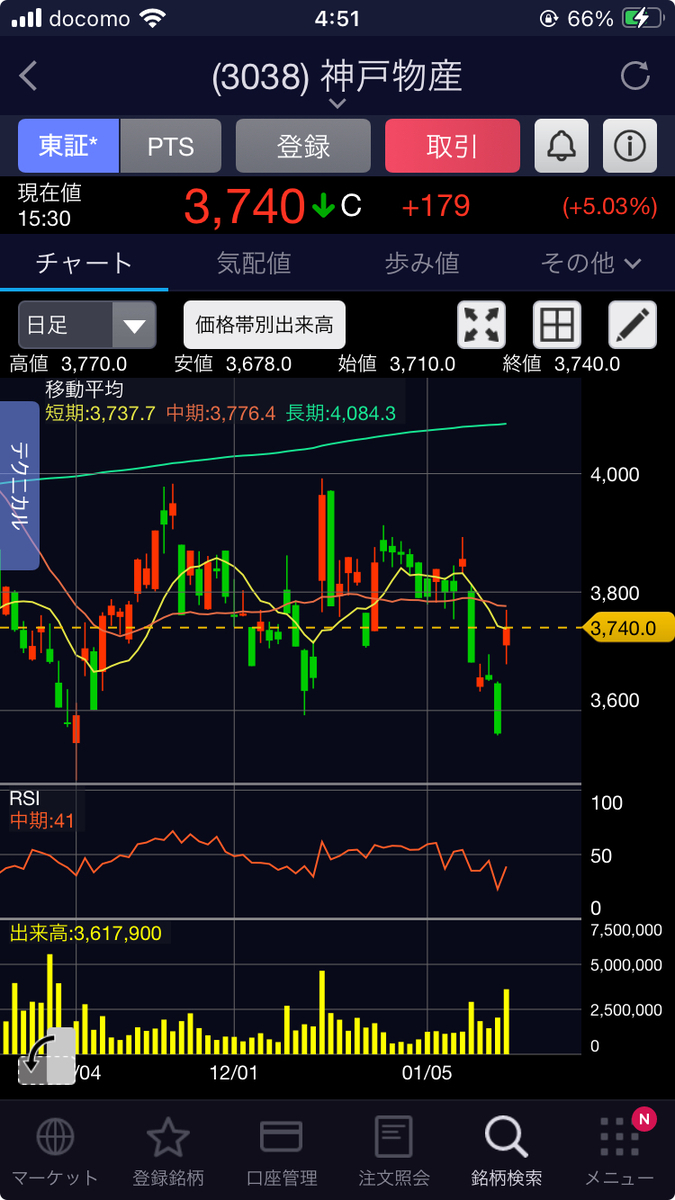Expand the その他 tab menu

click(x=590, y=263)
